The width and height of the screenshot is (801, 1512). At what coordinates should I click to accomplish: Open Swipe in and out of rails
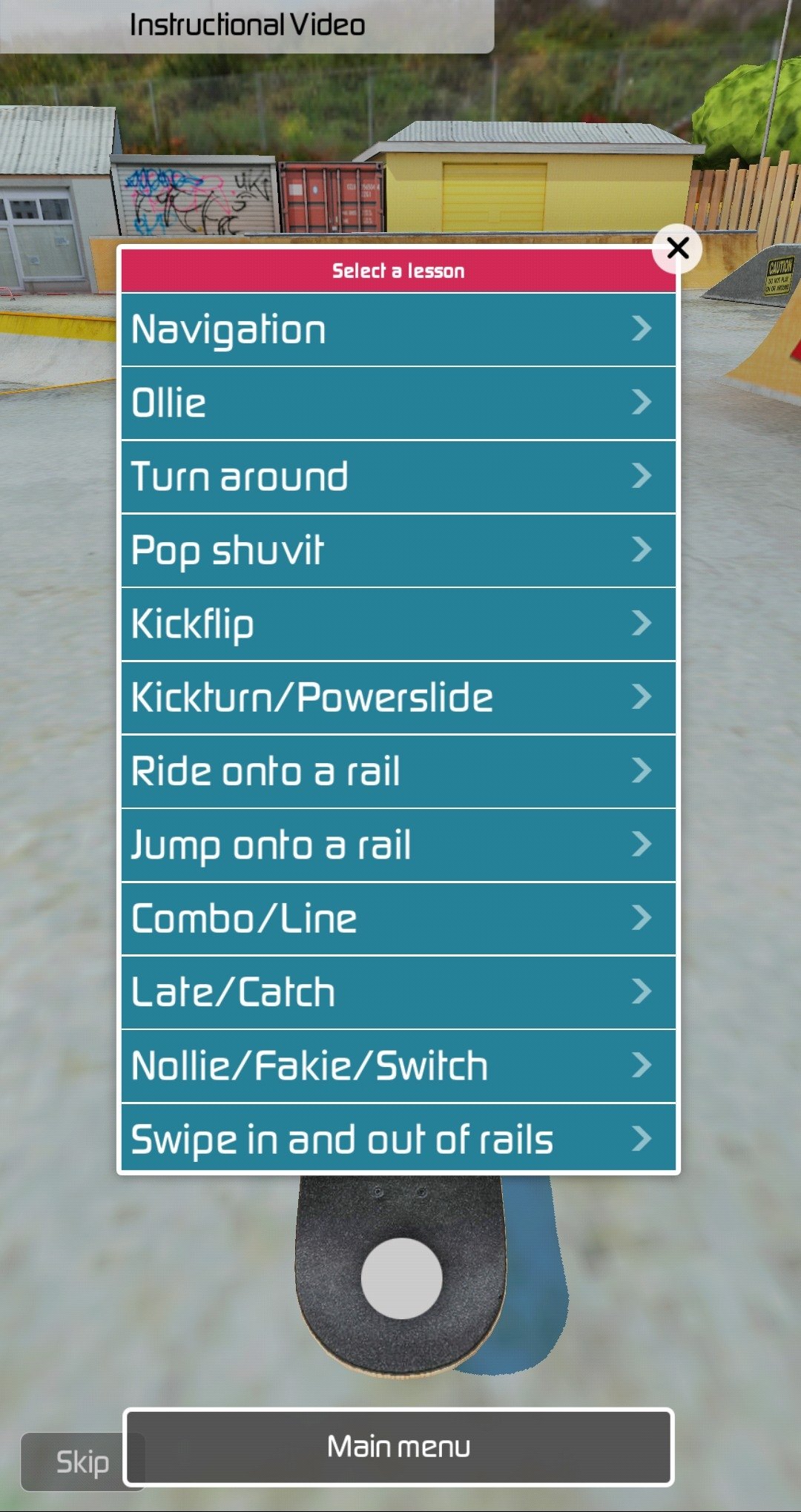point(398,1138)
